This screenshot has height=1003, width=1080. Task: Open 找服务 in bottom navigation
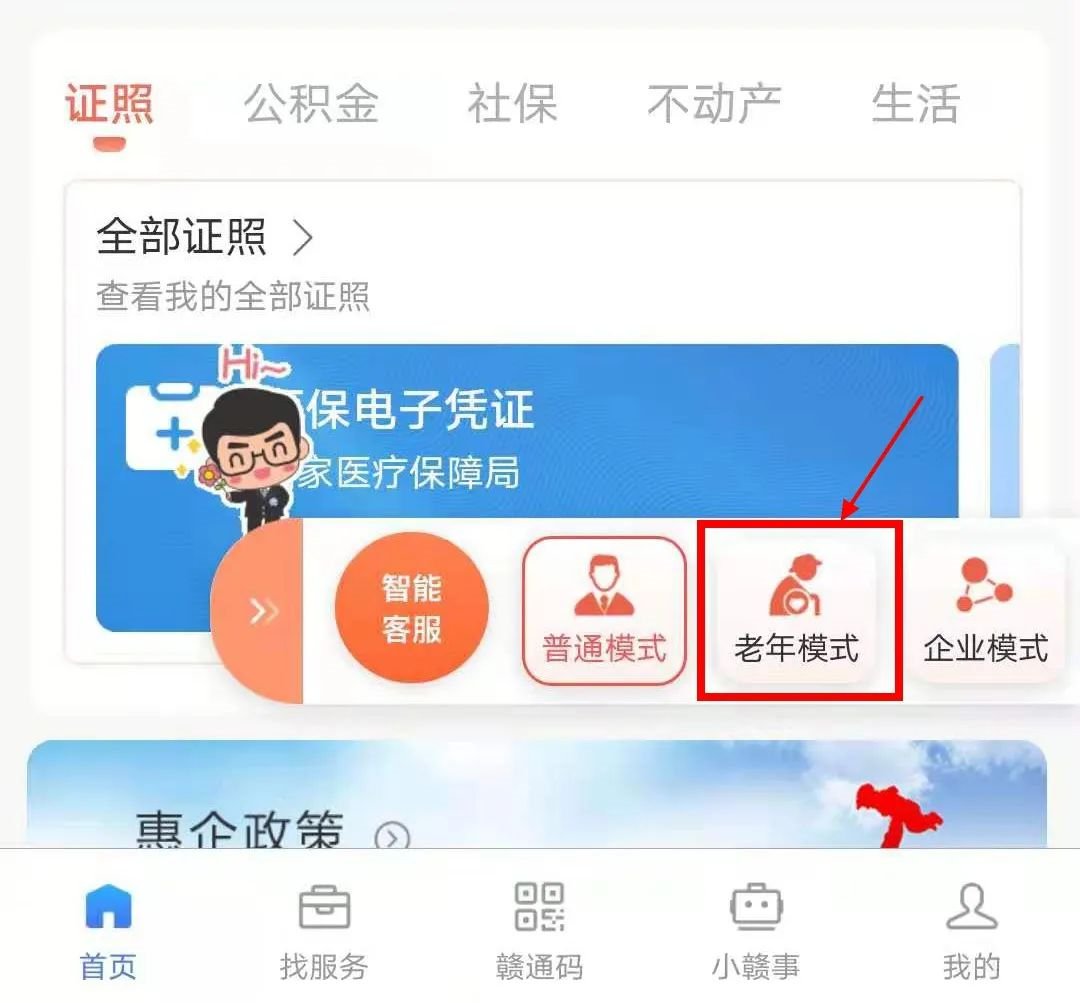324,932
